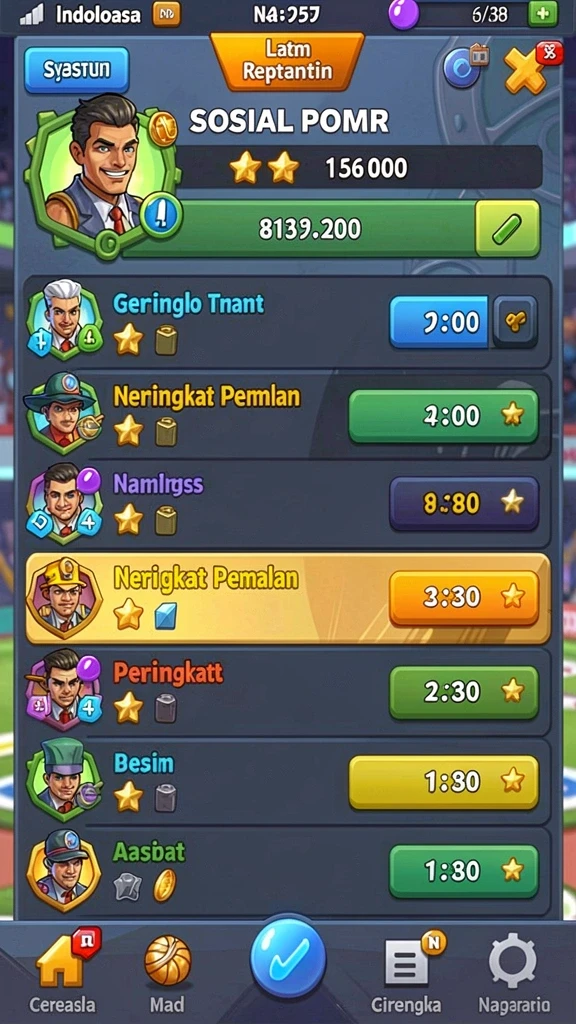Open the Girengka list tab

pos(406,973)
